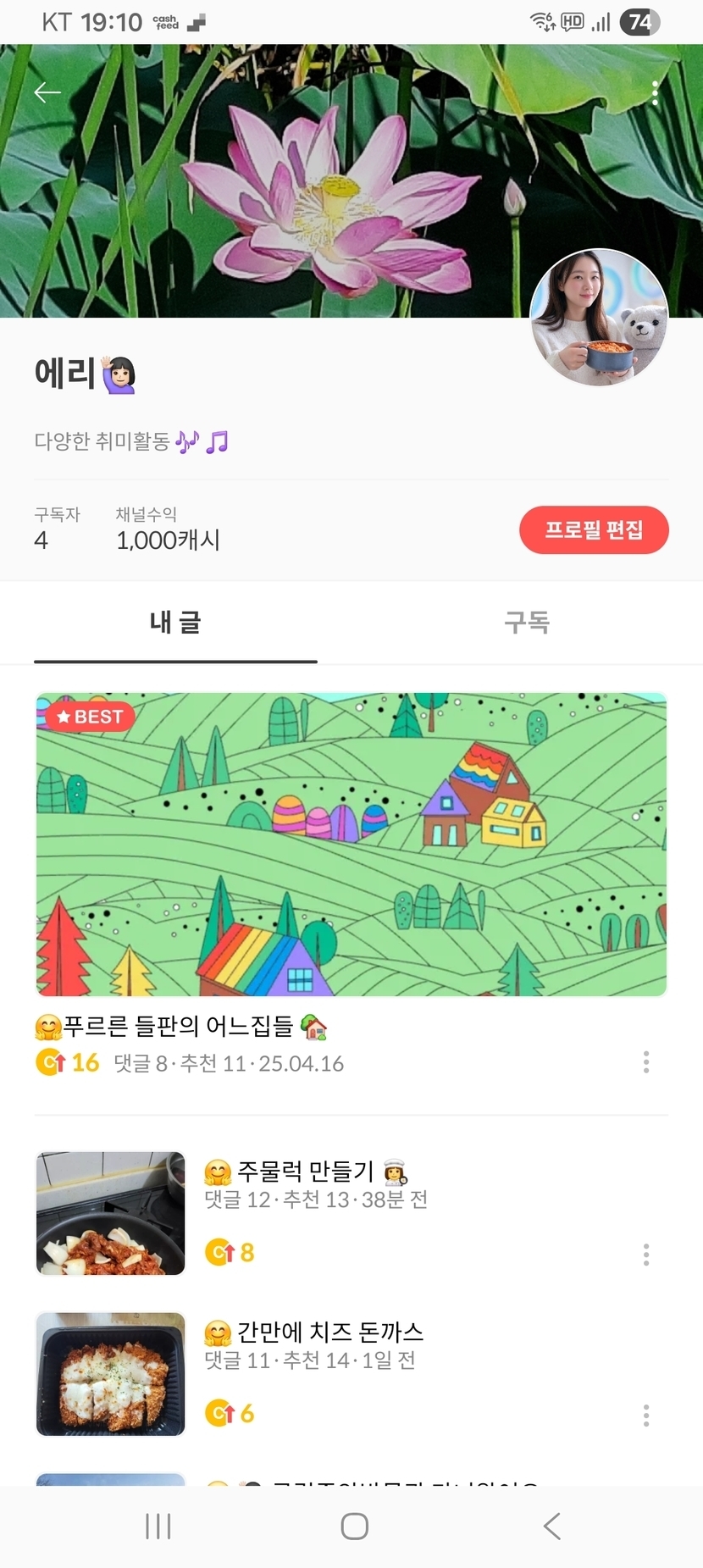Open the 주물럭 만들기 post
The image size is (703, 1568).
point(305,1172)
